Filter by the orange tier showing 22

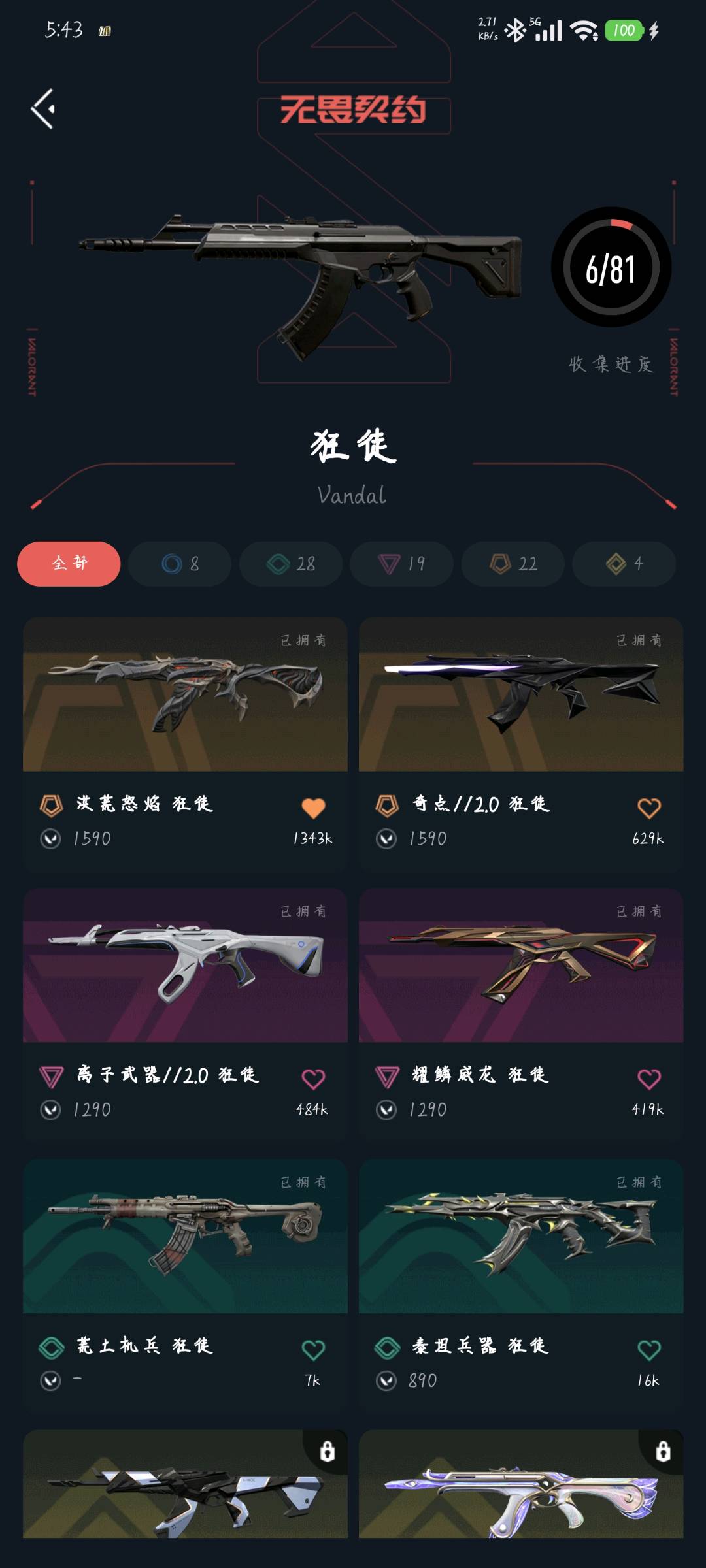pyautogui.click(x=513, y=563)
